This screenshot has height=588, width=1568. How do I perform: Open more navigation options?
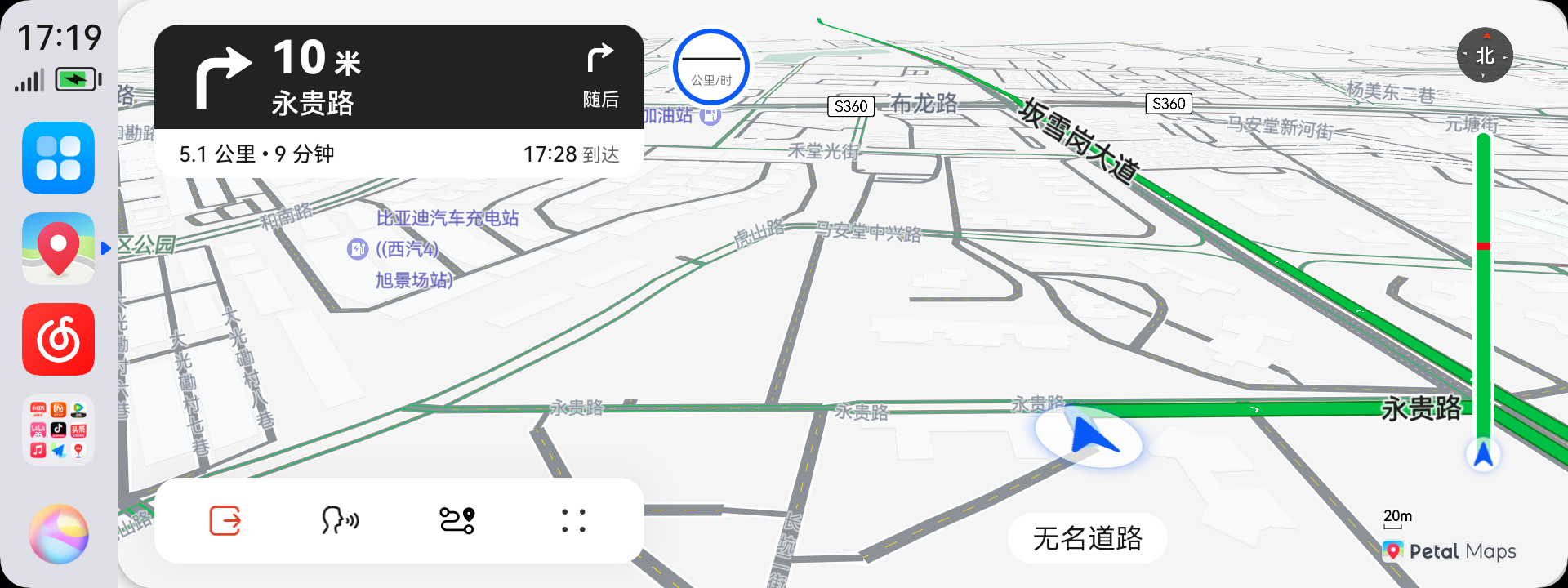coord(573,520)
